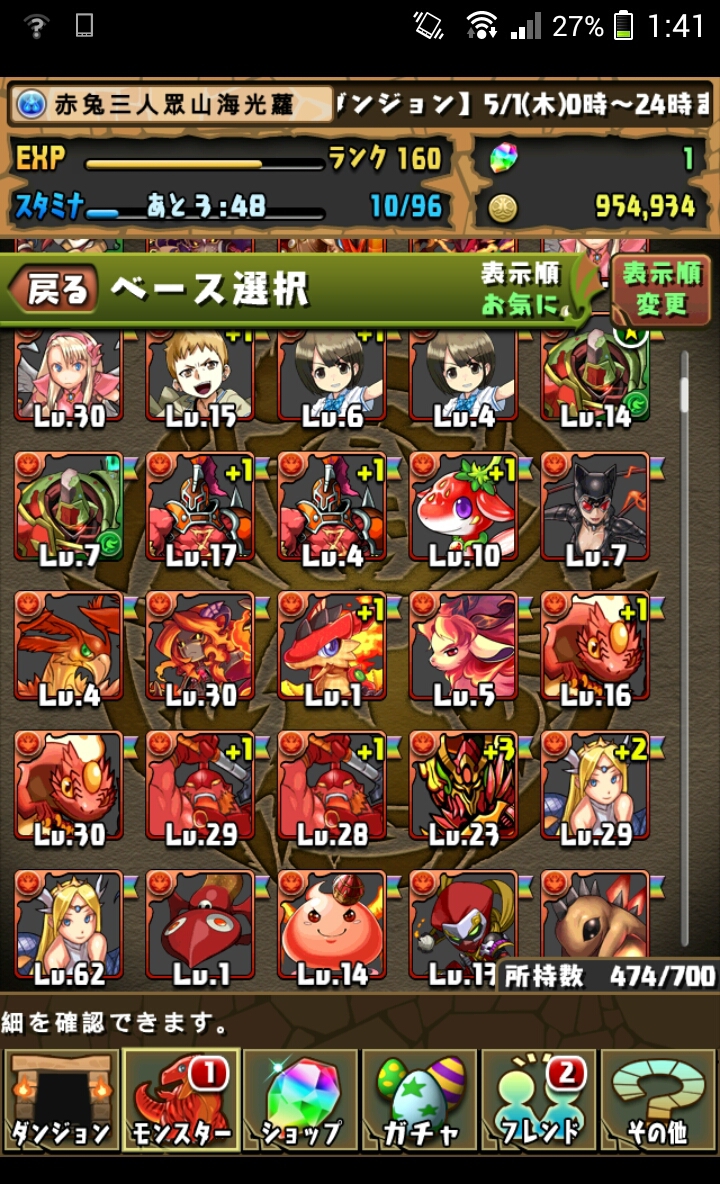
Task: Switch to the モンスター tab
Action: click(x=181, y=1100)
